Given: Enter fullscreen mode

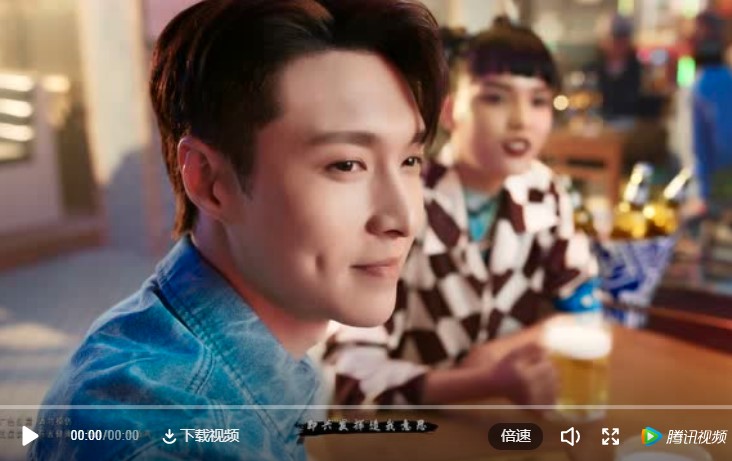Looking at the screenshot, I should 610,436.
